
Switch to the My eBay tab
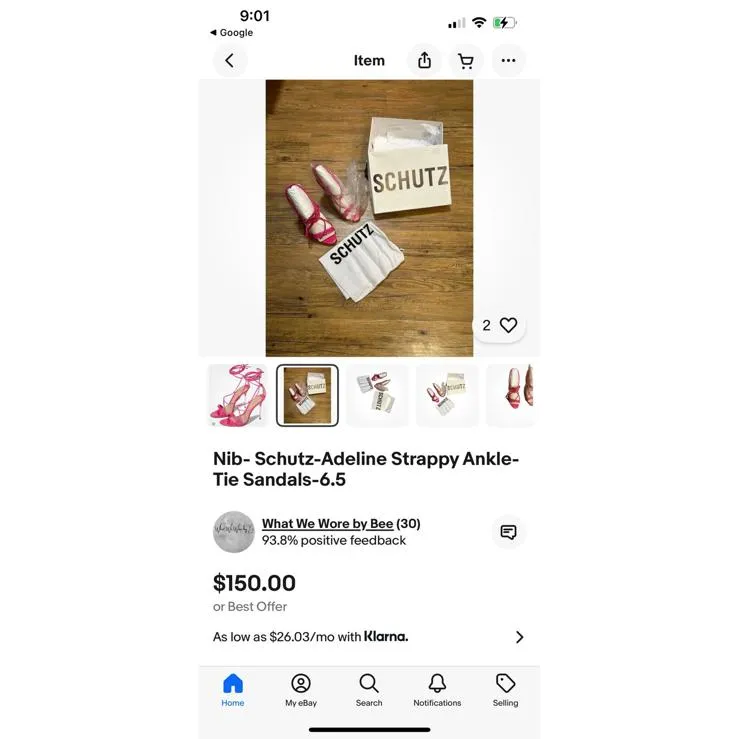click(x=301, y=690)
